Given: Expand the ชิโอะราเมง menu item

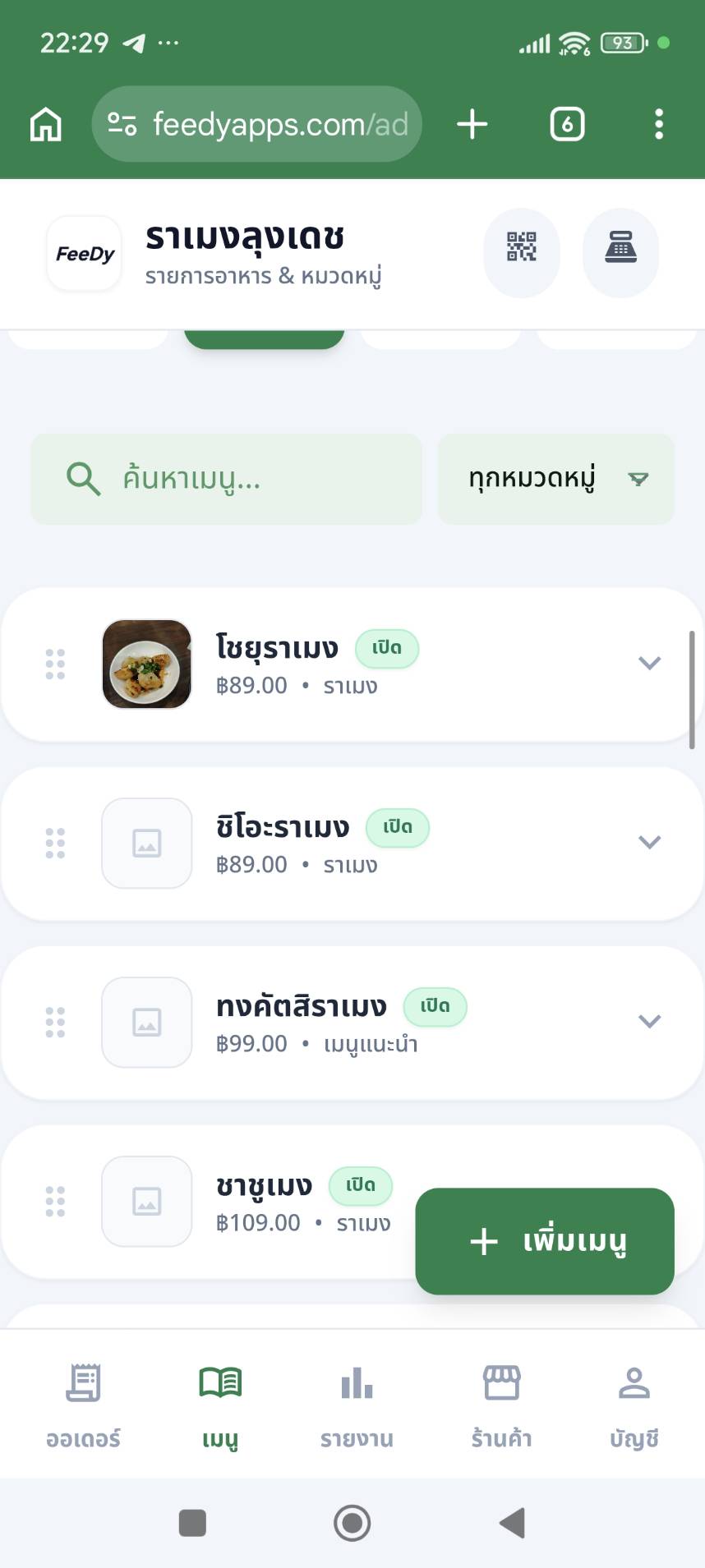Looking at the screenshot, I should 649,842.
